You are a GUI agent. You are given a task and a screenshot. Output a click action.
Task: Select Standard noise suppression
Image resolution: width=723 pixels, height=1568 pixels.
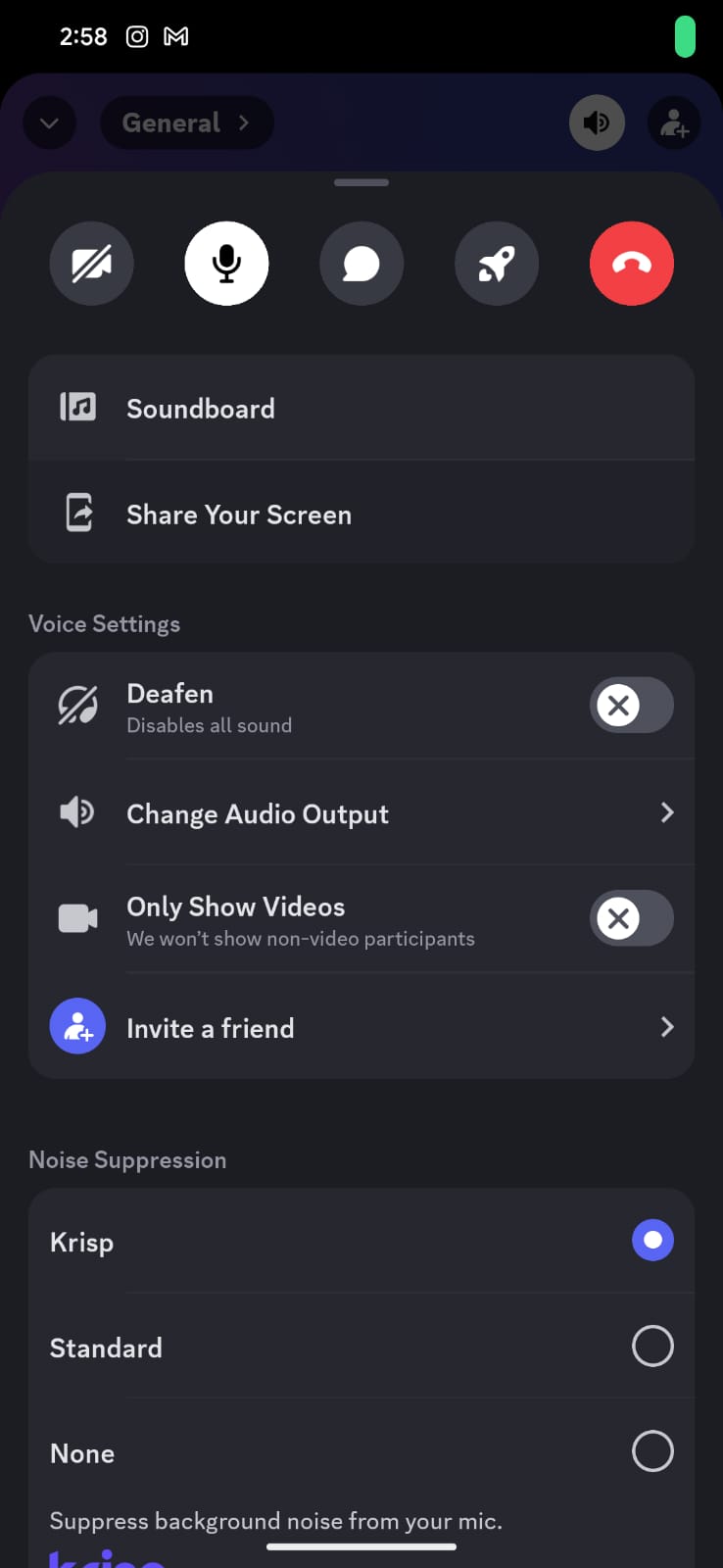pyautogui.click(x=652, y=1346)
